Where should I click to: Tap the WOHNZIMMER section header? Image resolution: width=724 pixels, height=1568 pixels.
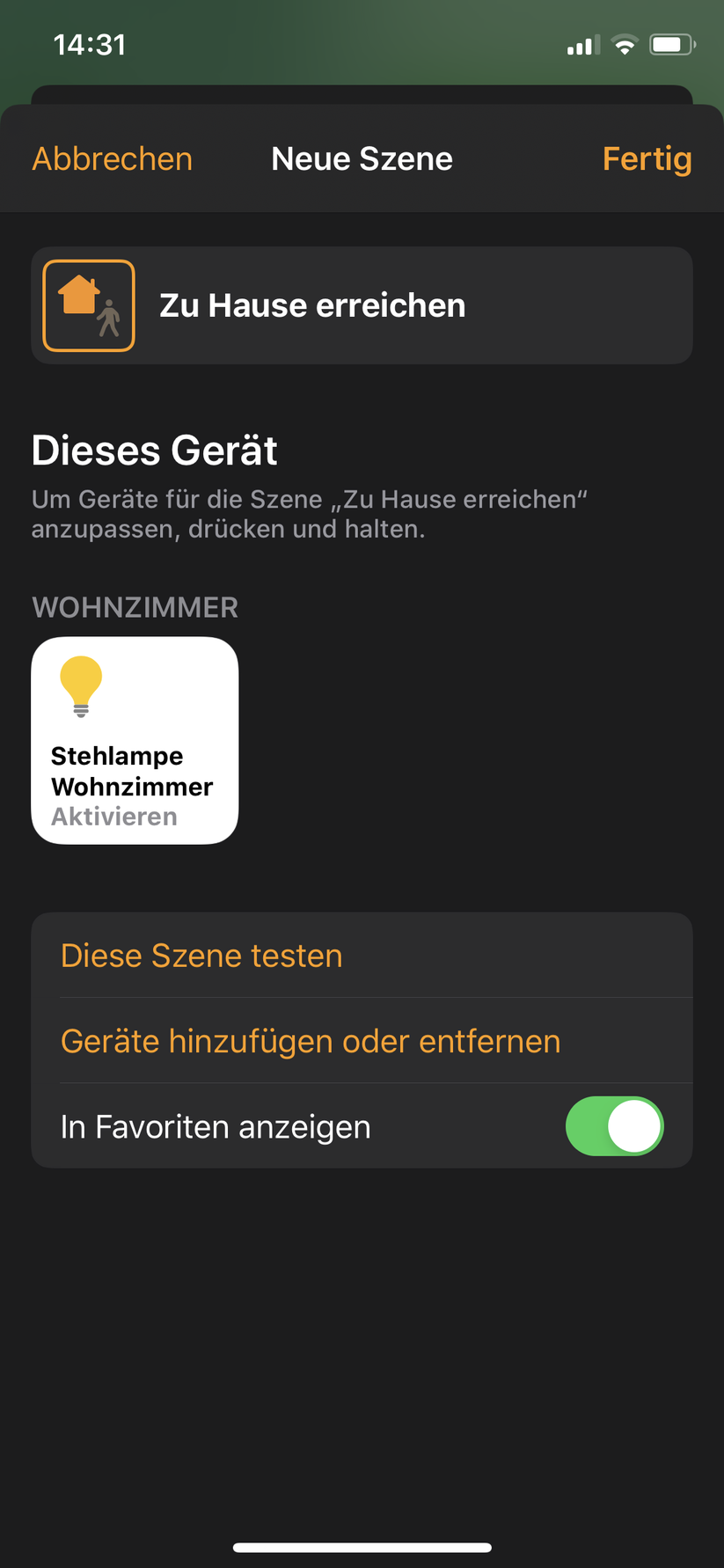135,607
